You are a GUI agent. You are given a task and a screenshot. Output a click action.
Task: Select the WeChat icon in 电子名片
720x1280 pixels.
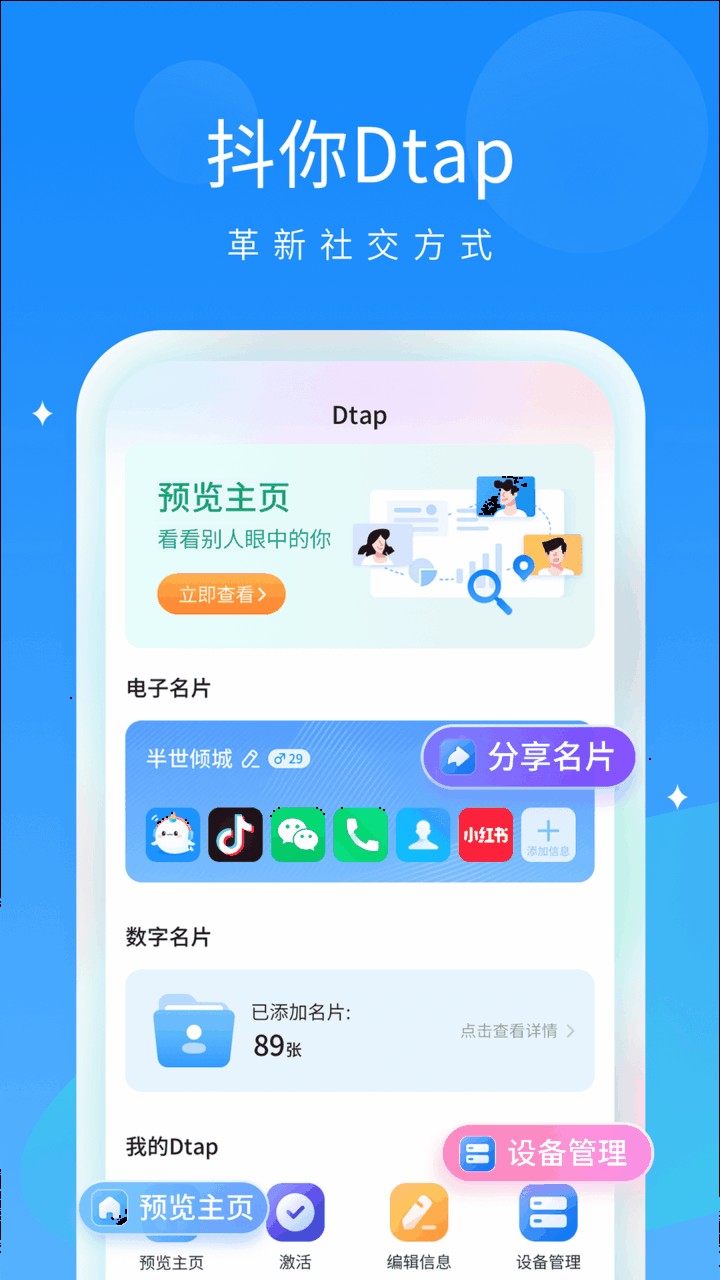[x=298, y=835]
